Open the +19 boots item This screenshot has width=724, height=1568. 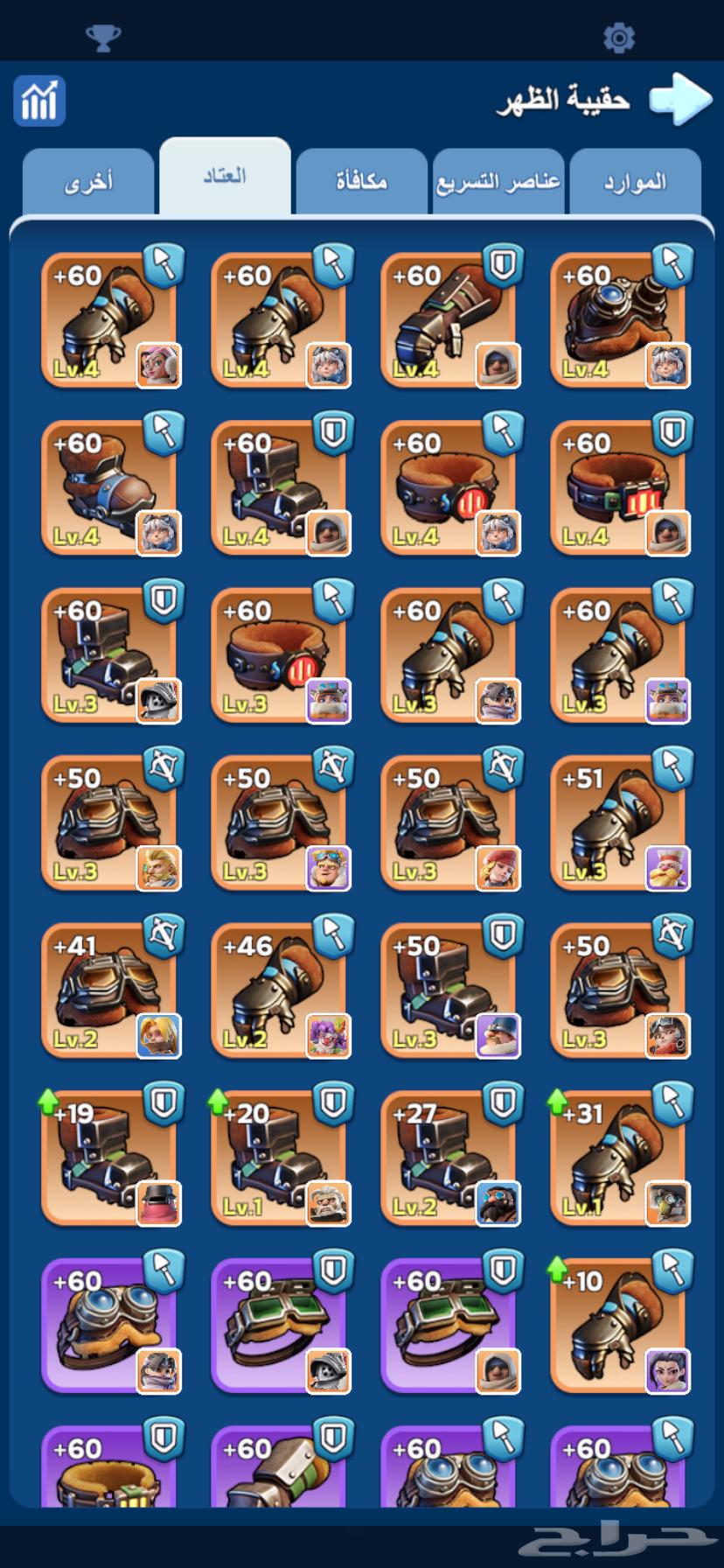click(x=110, y=1159)
